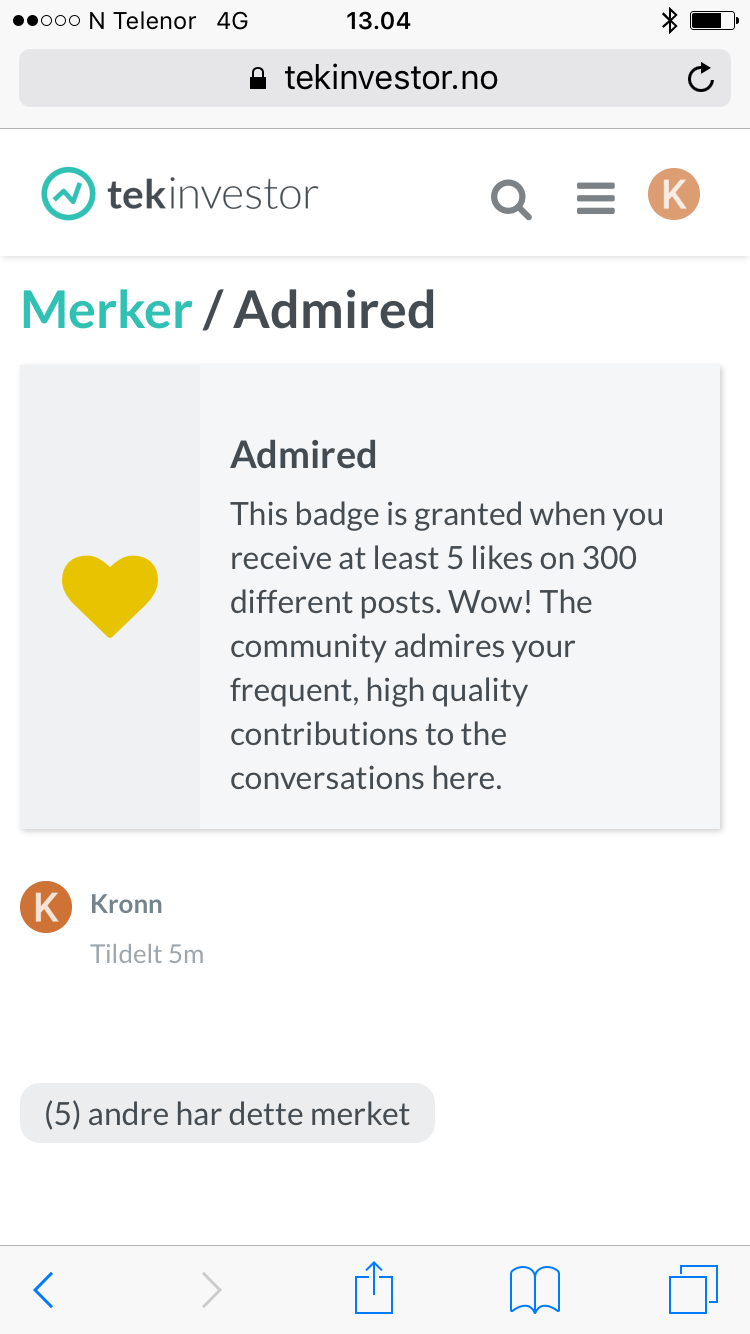Image resolution: width=750 pixels, height=1334 pixels.
Task: Open Safari bookmarks
Action: pyautogui.click(x=535, y=1289)
